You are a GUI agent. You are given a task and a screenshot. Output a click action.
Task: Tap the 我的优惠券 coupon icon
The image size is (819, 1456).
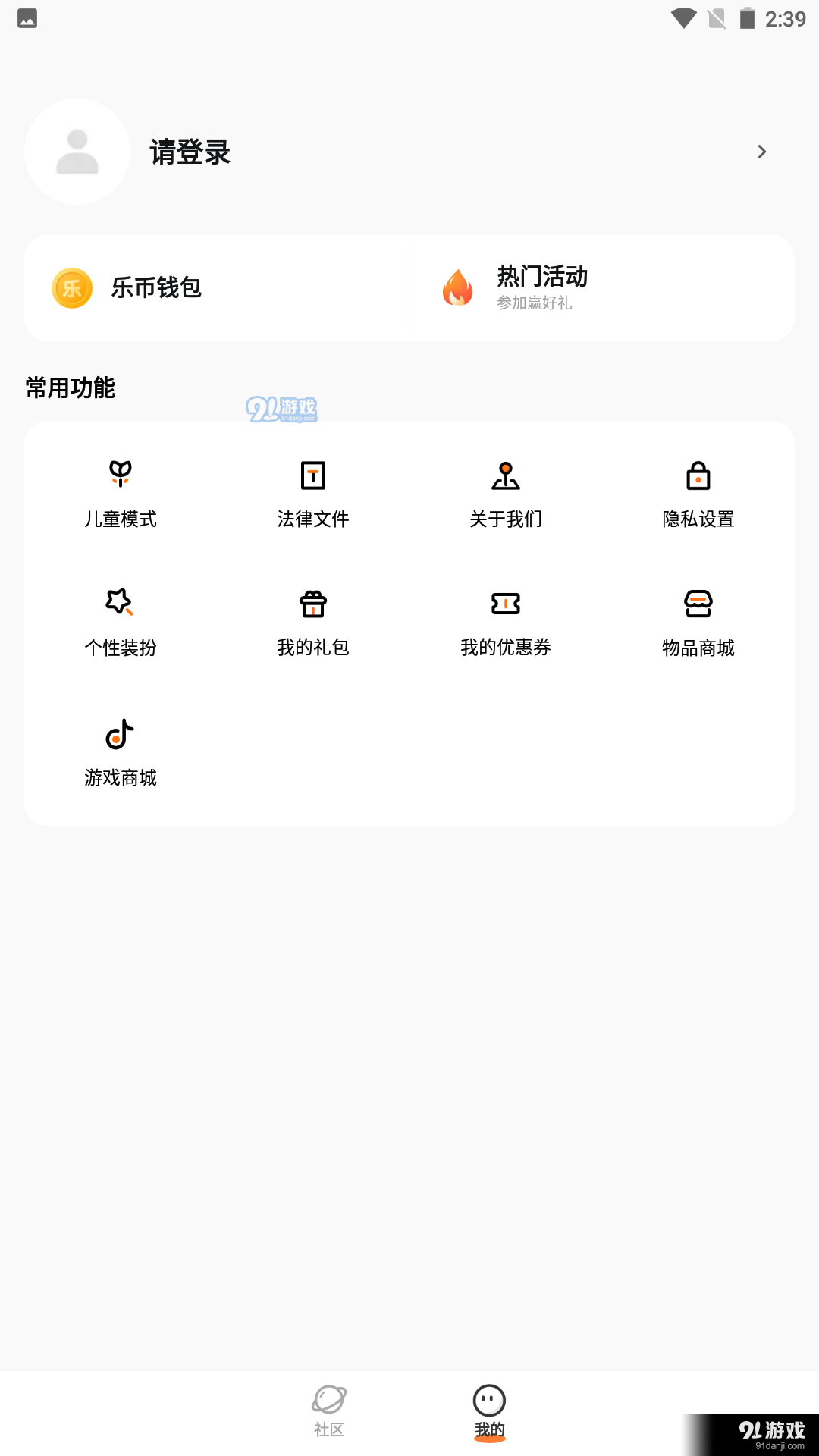pyautogui.click(x=506, y=604)
